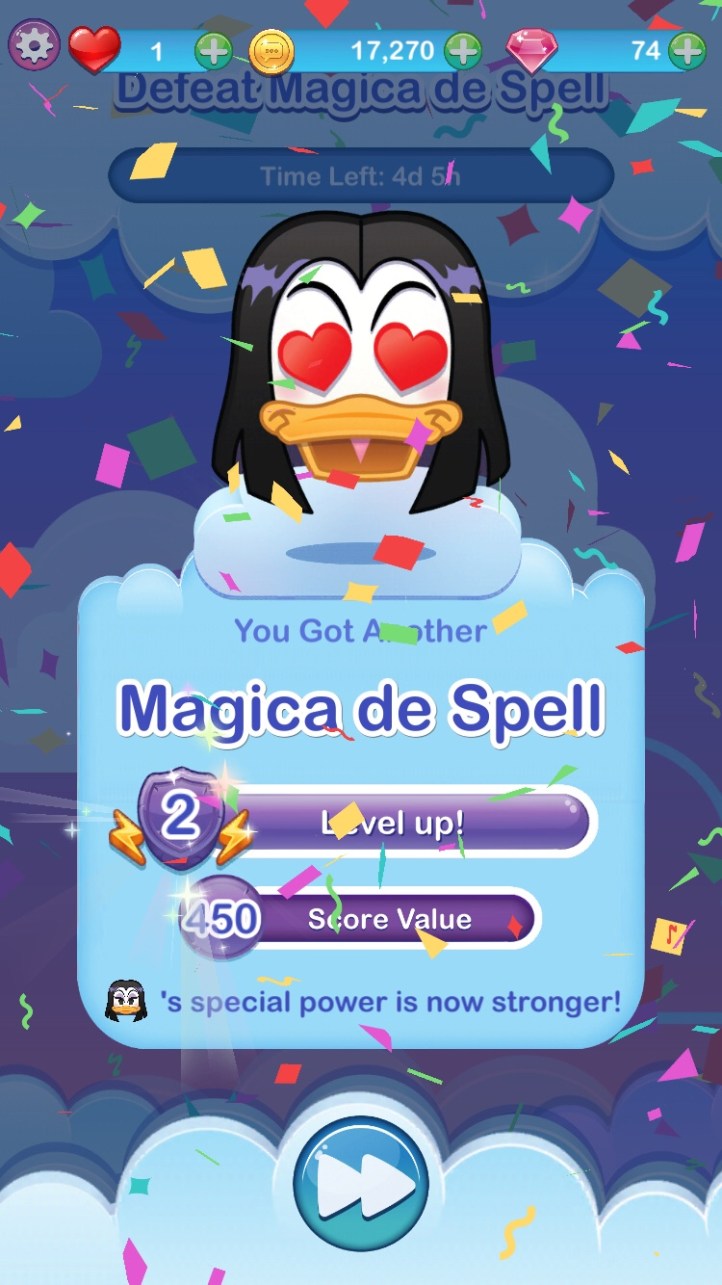Open the settings gear
The image size is (722, 1285).
[x=34, y=46]
